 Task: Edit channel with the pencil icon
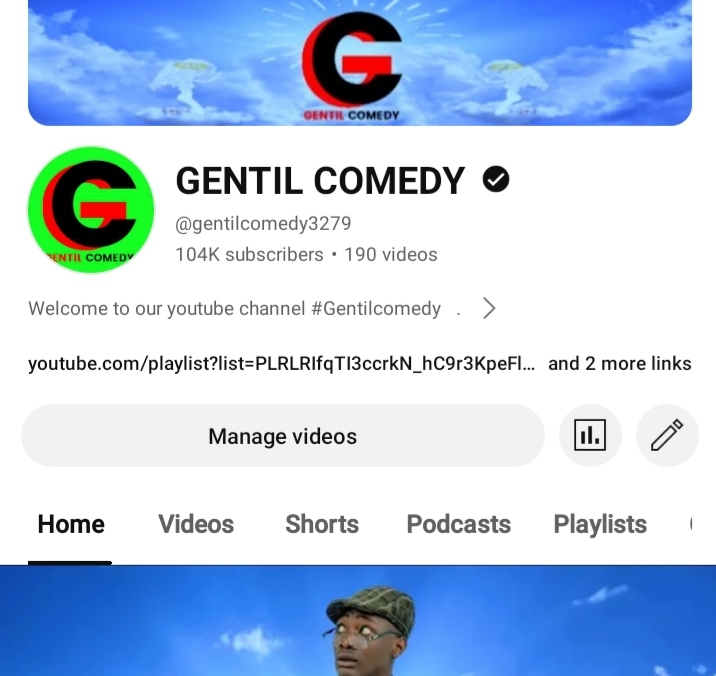click(x=667, y=435)
